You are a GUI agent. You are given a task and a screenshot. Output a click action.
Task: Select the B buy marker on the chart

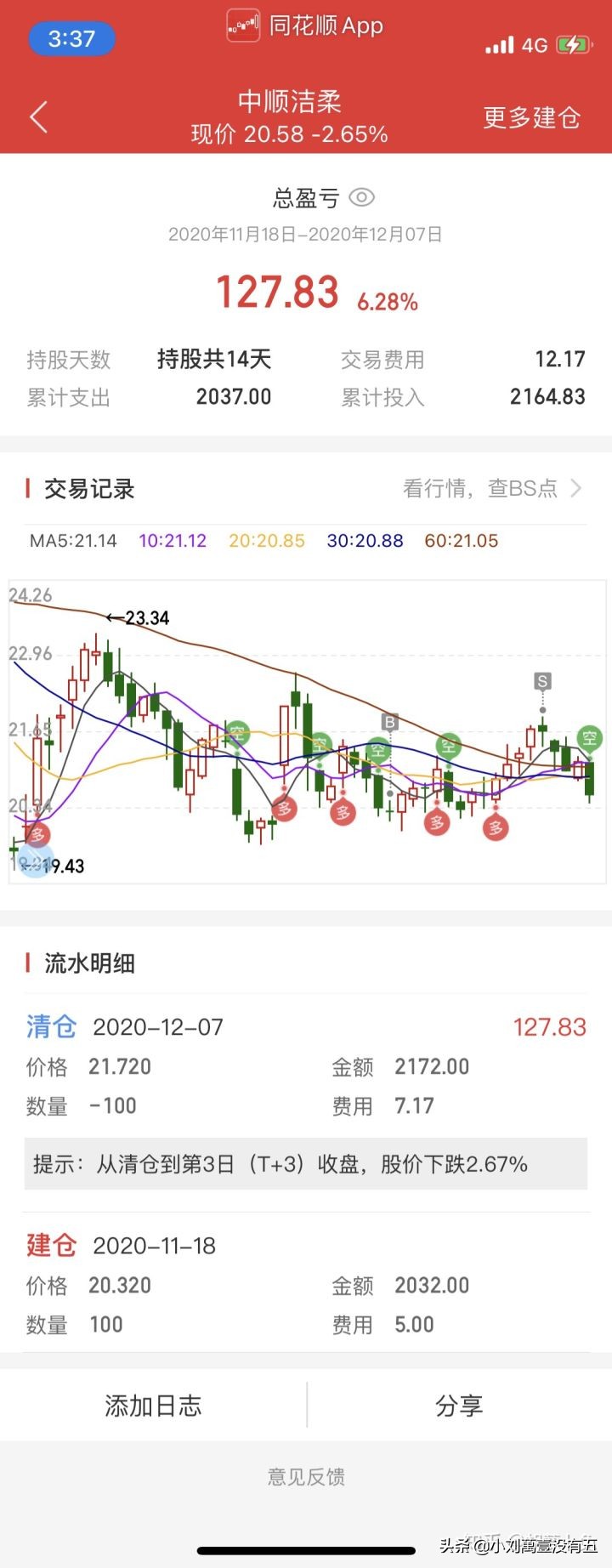[x=389, y=721]
